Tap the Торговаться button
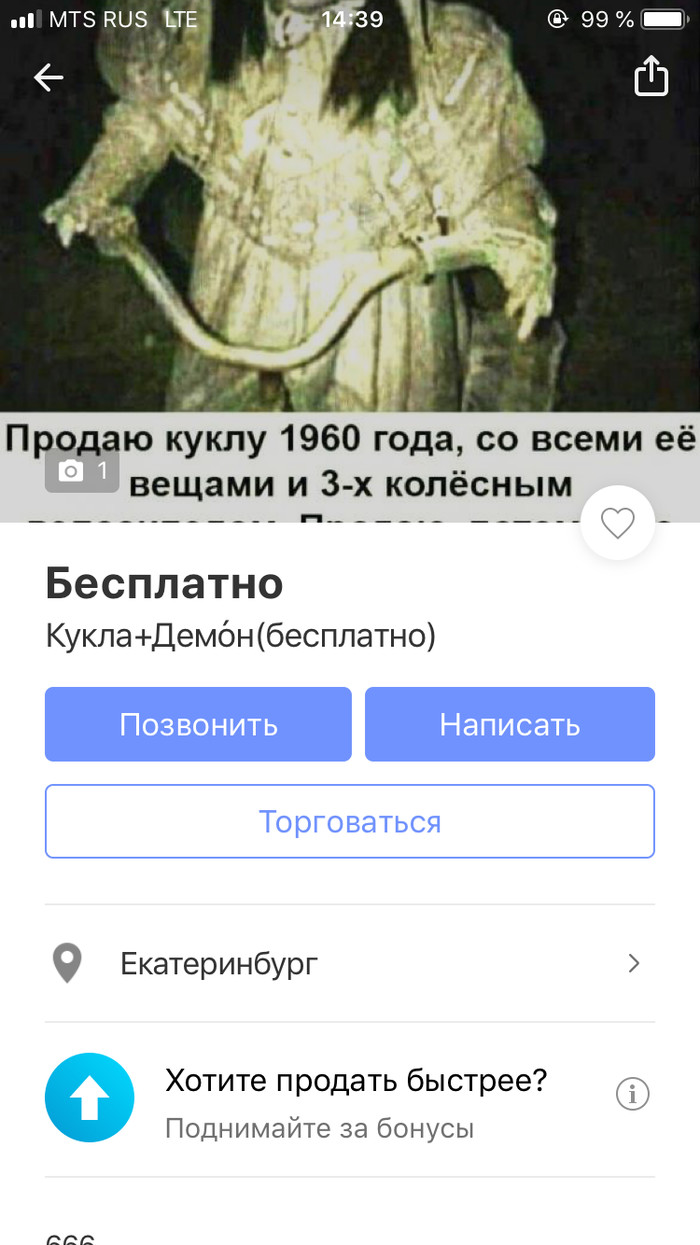 [x=350, y=821]
